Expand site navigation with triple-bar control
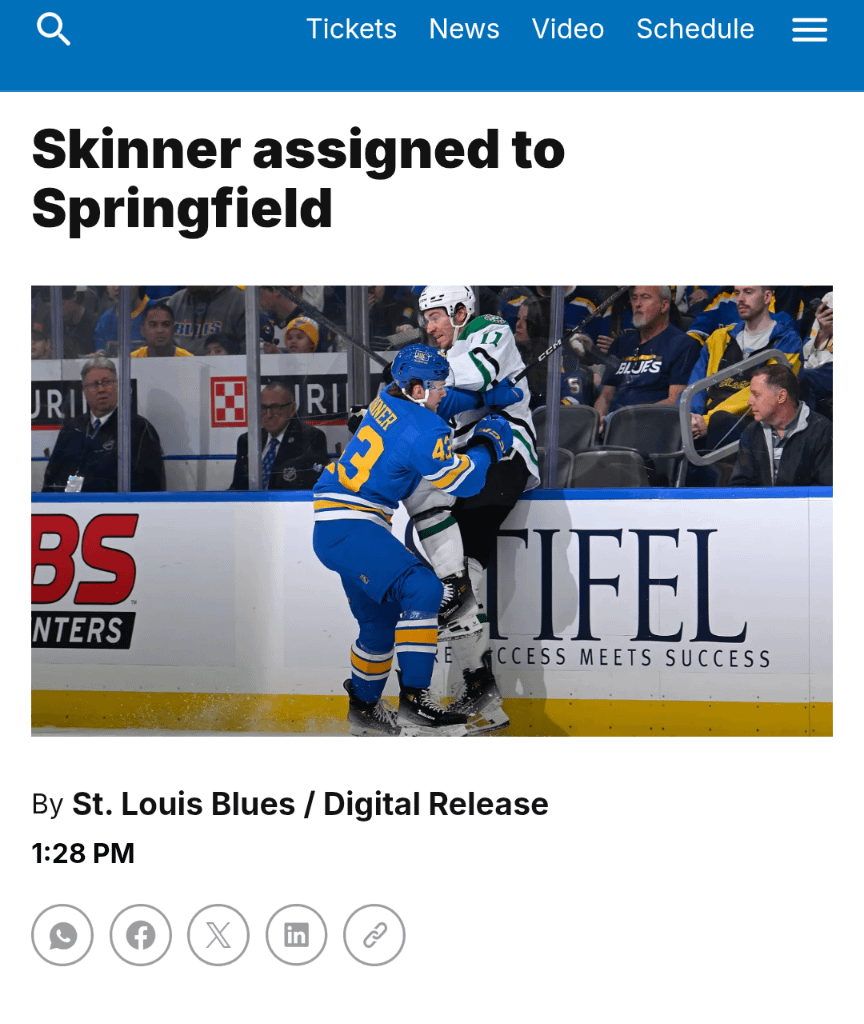864x1024 pixels. 809,30
